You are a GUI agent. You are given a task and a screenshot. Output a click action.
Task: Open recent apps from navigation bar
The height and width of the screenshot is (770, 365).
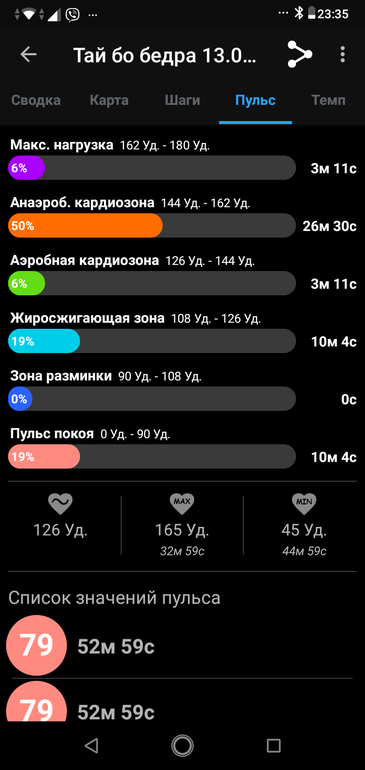(x=274, y=745)
